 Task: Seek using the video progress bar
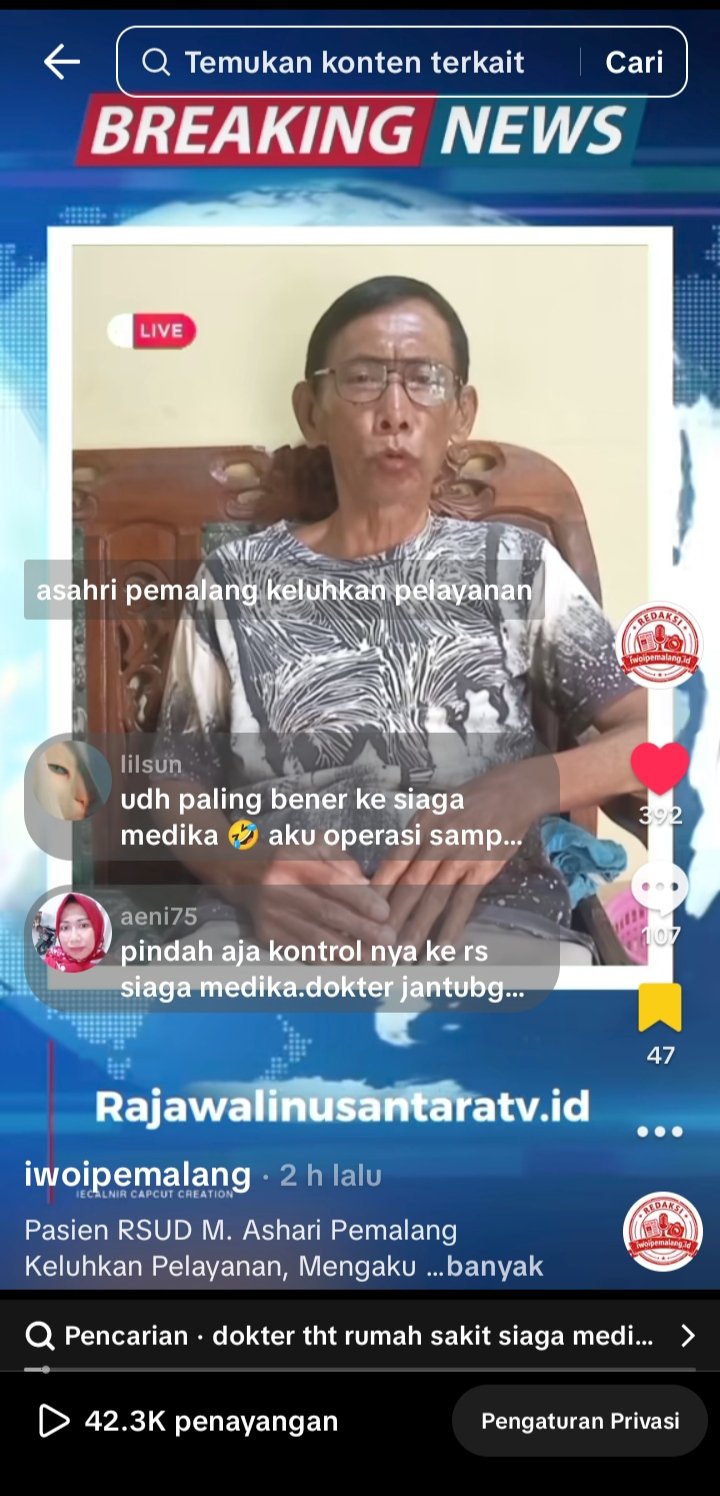360,1369
